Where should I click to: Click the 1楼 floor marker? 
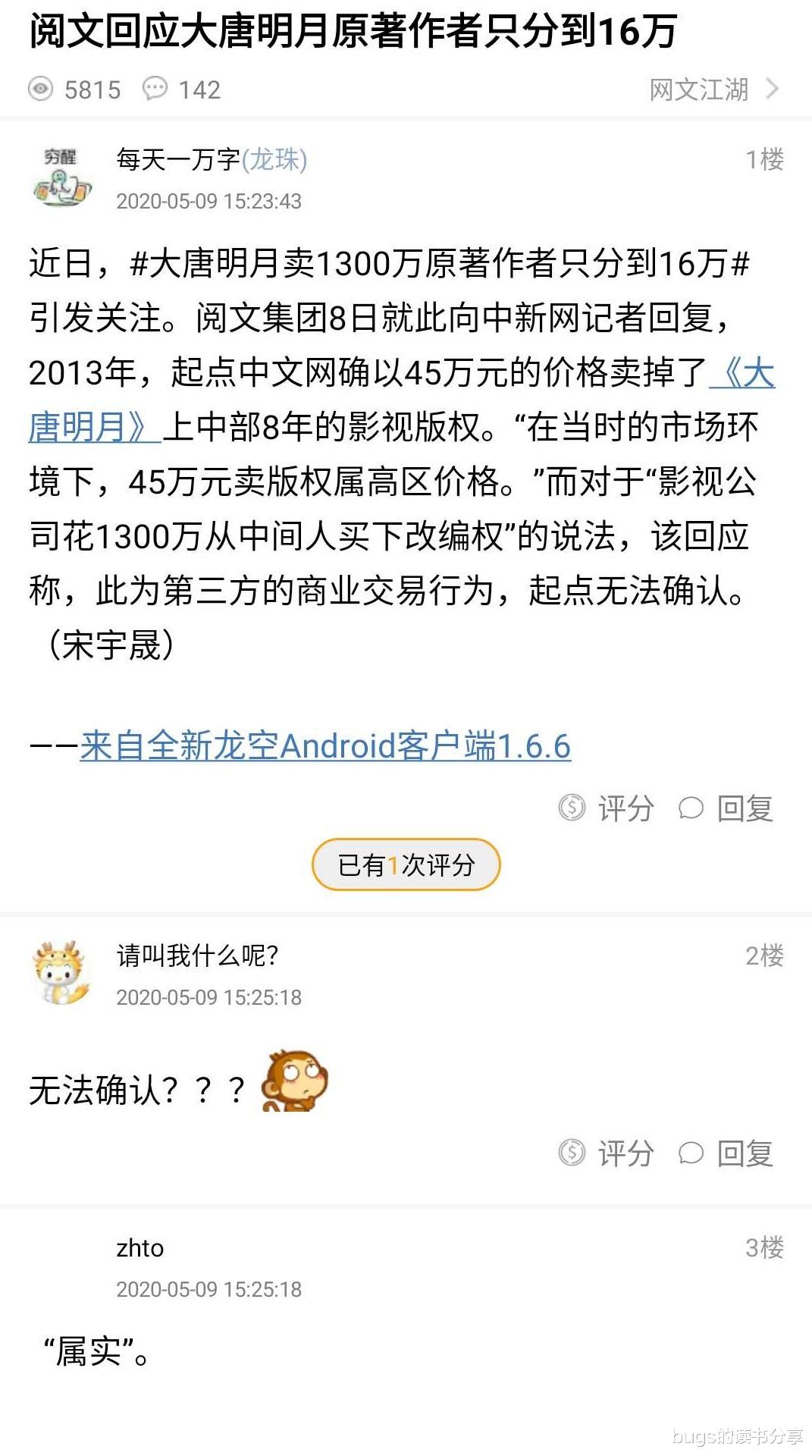763,159
